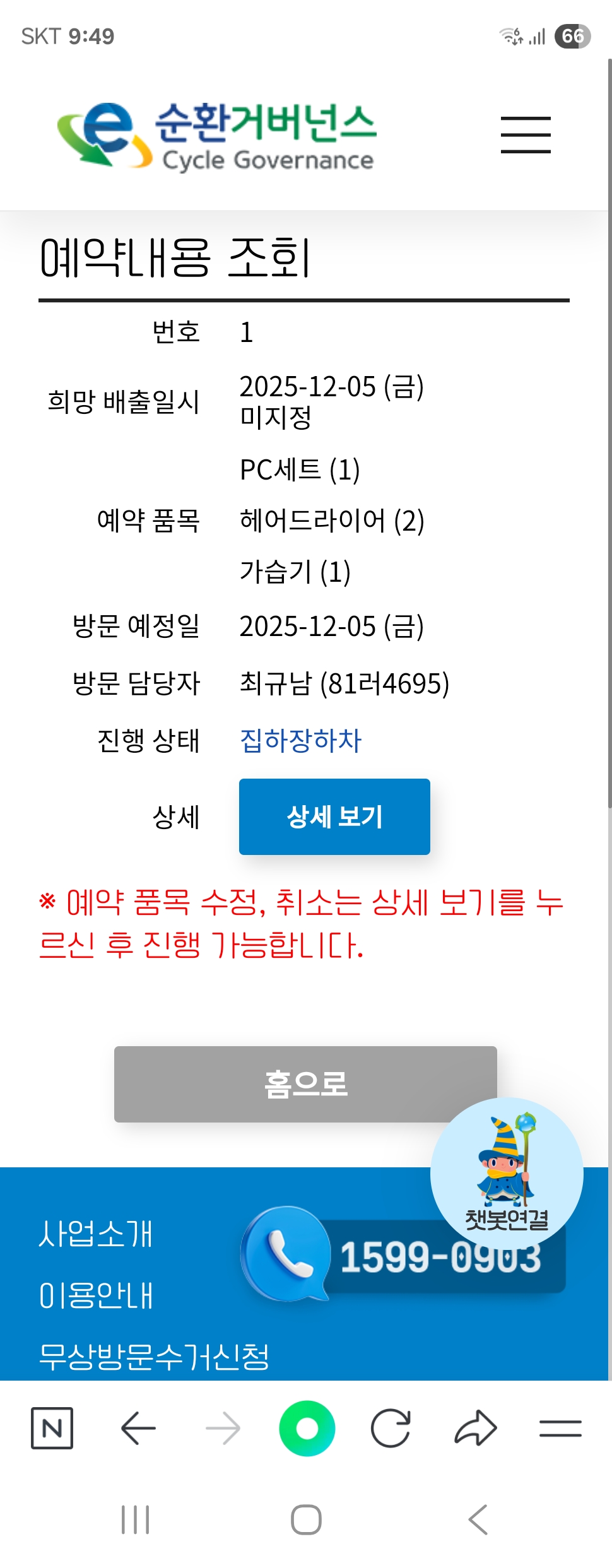Share this page via the share arrow
This screenshot has height=1568, width=612.
[475, 1428]
